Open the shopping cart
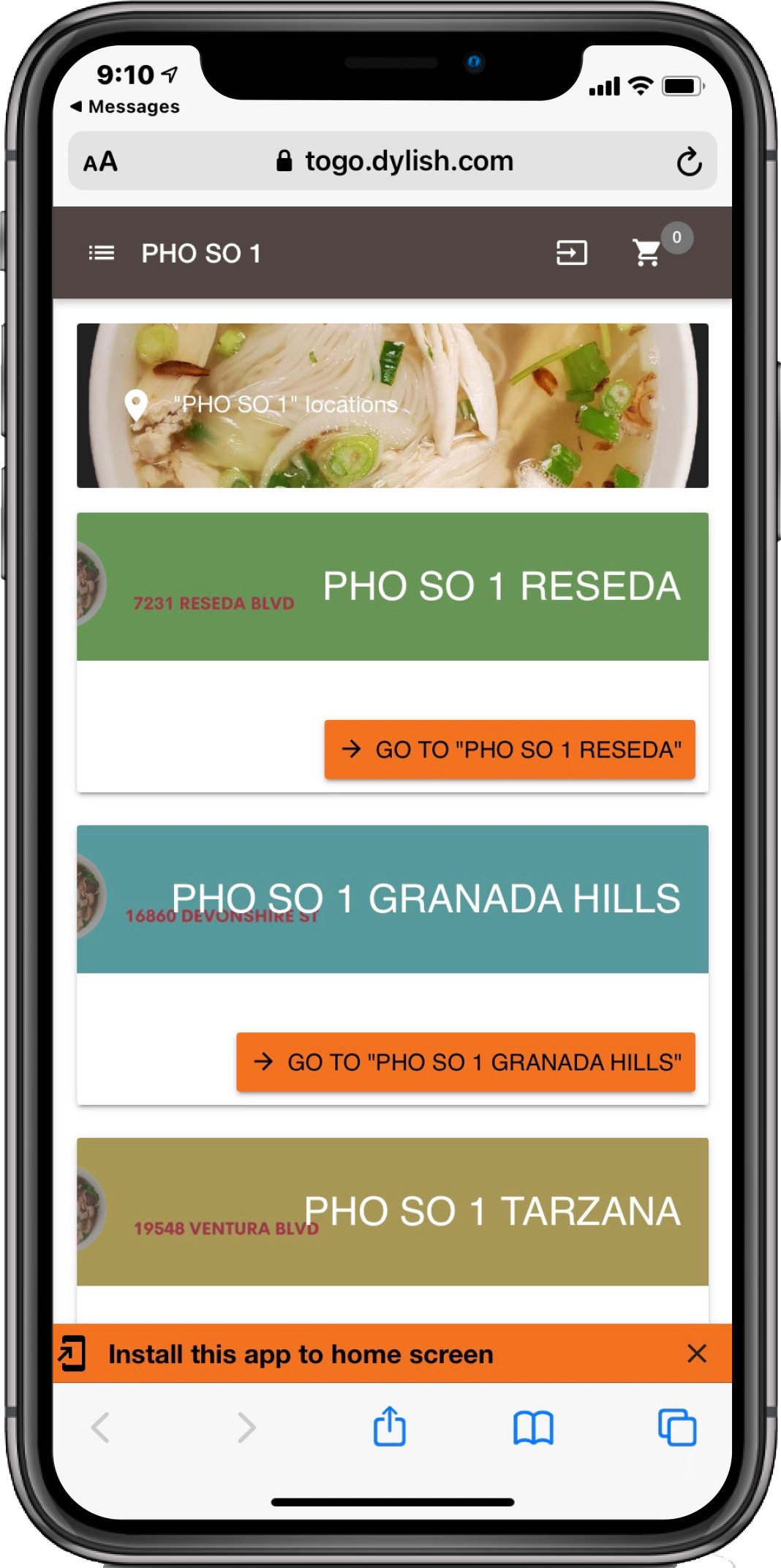 pos(647,253)
